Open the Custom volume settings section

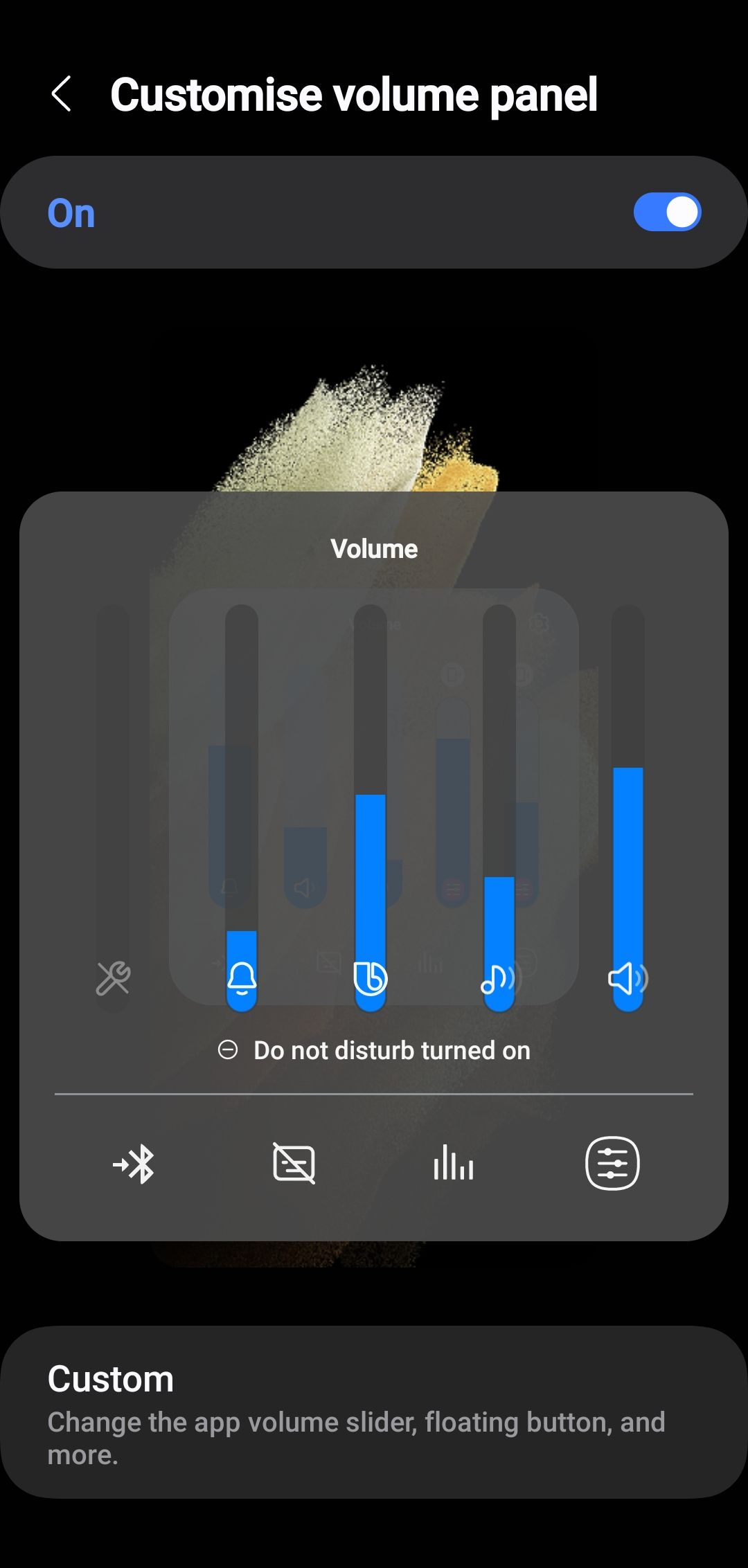pyautogui.click(x=374, y=1412)
